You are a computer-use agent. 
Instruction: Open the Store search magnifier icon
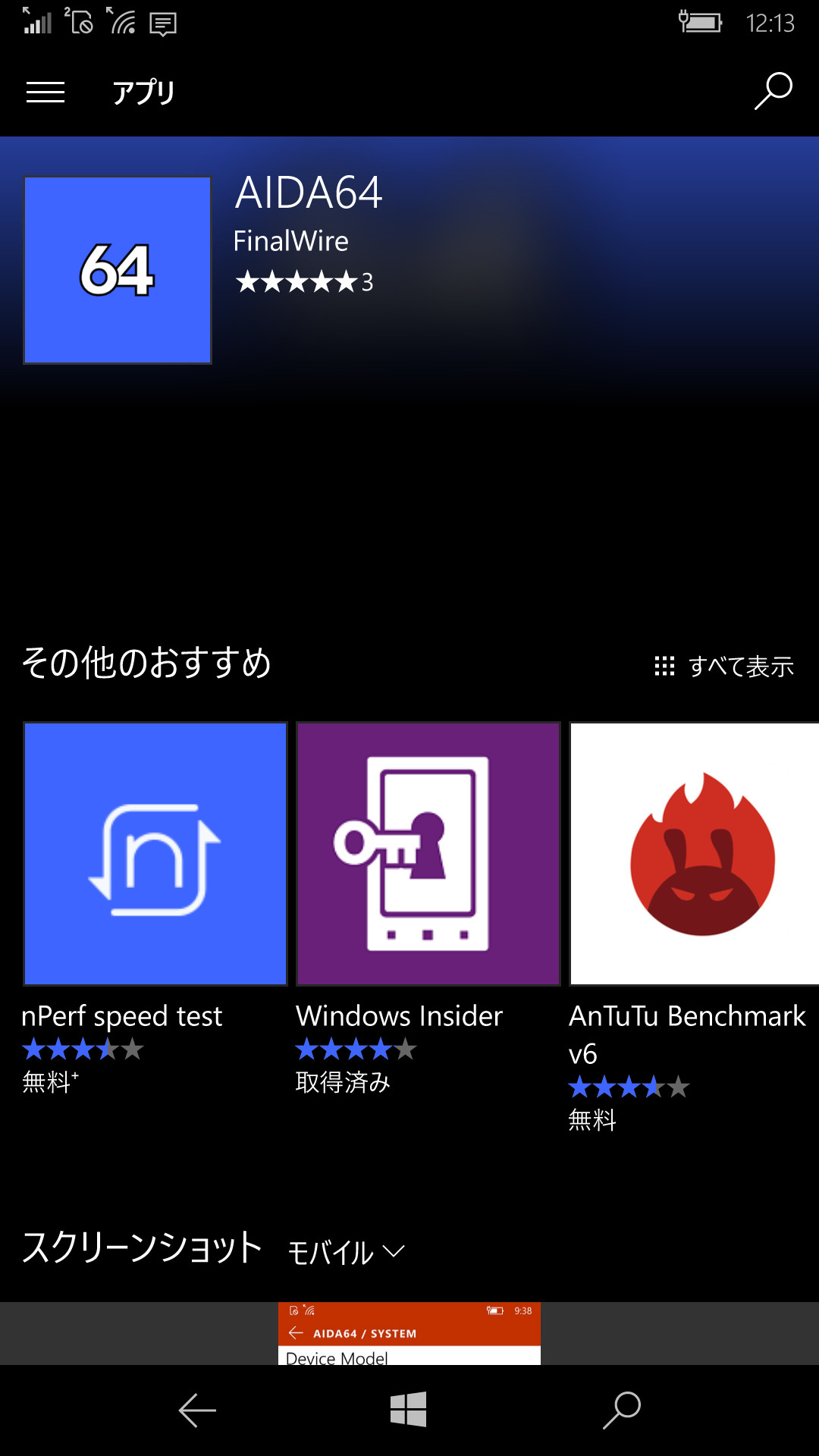coord(772,91)
